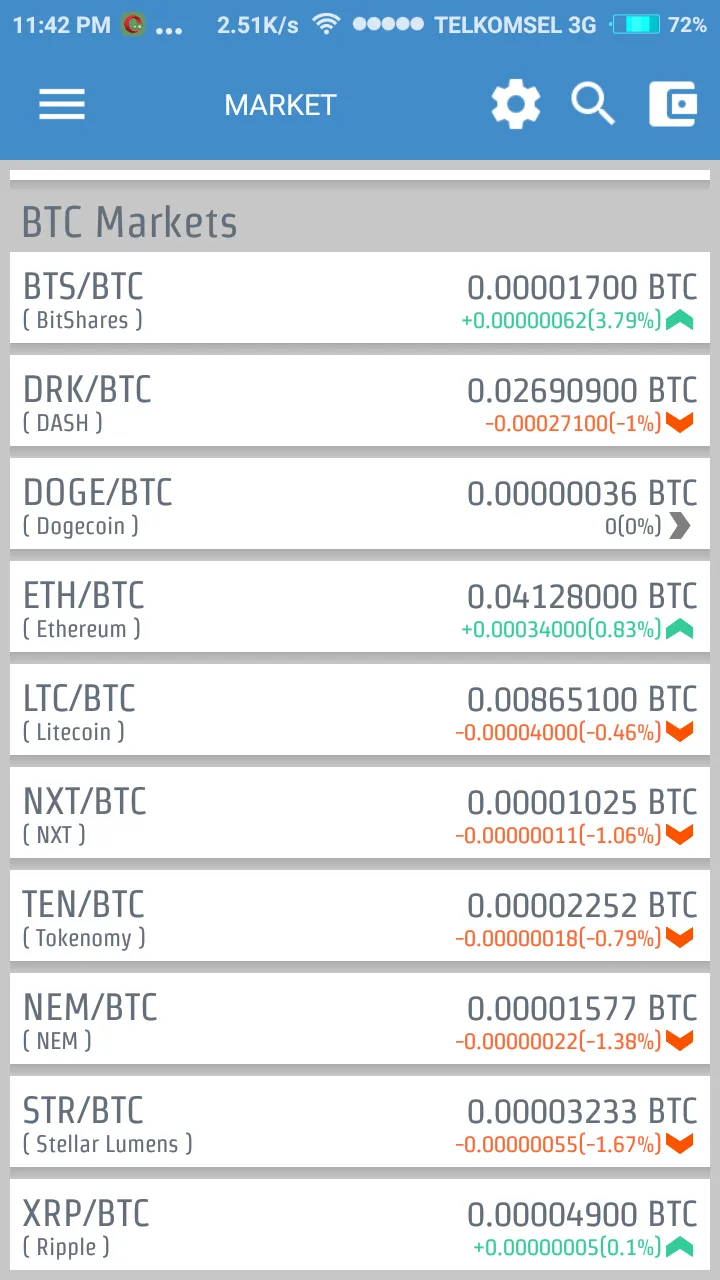View the NEM/BTC market

click(360, 1019)
